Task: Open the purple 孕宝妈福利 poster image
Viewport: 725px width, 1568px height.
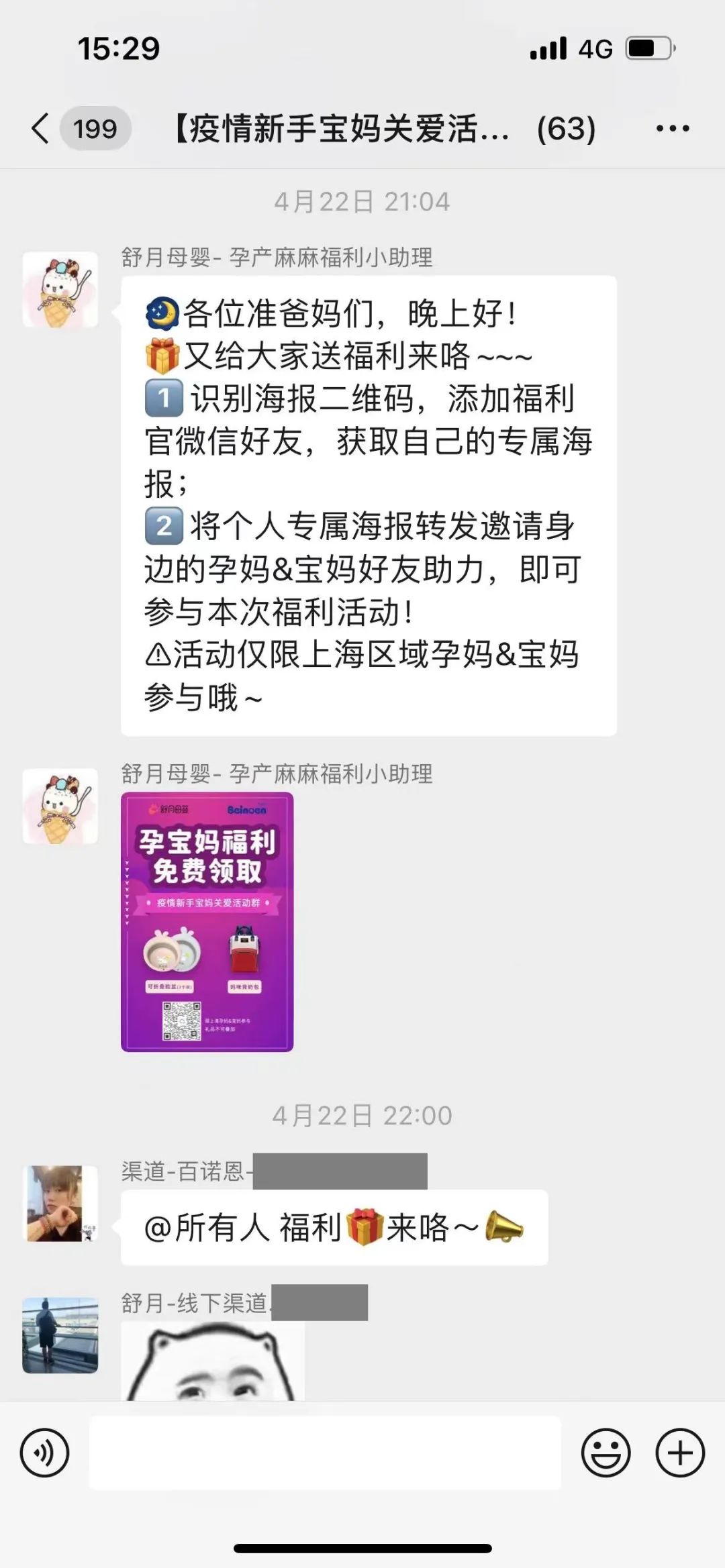Action: click(207, 921)
